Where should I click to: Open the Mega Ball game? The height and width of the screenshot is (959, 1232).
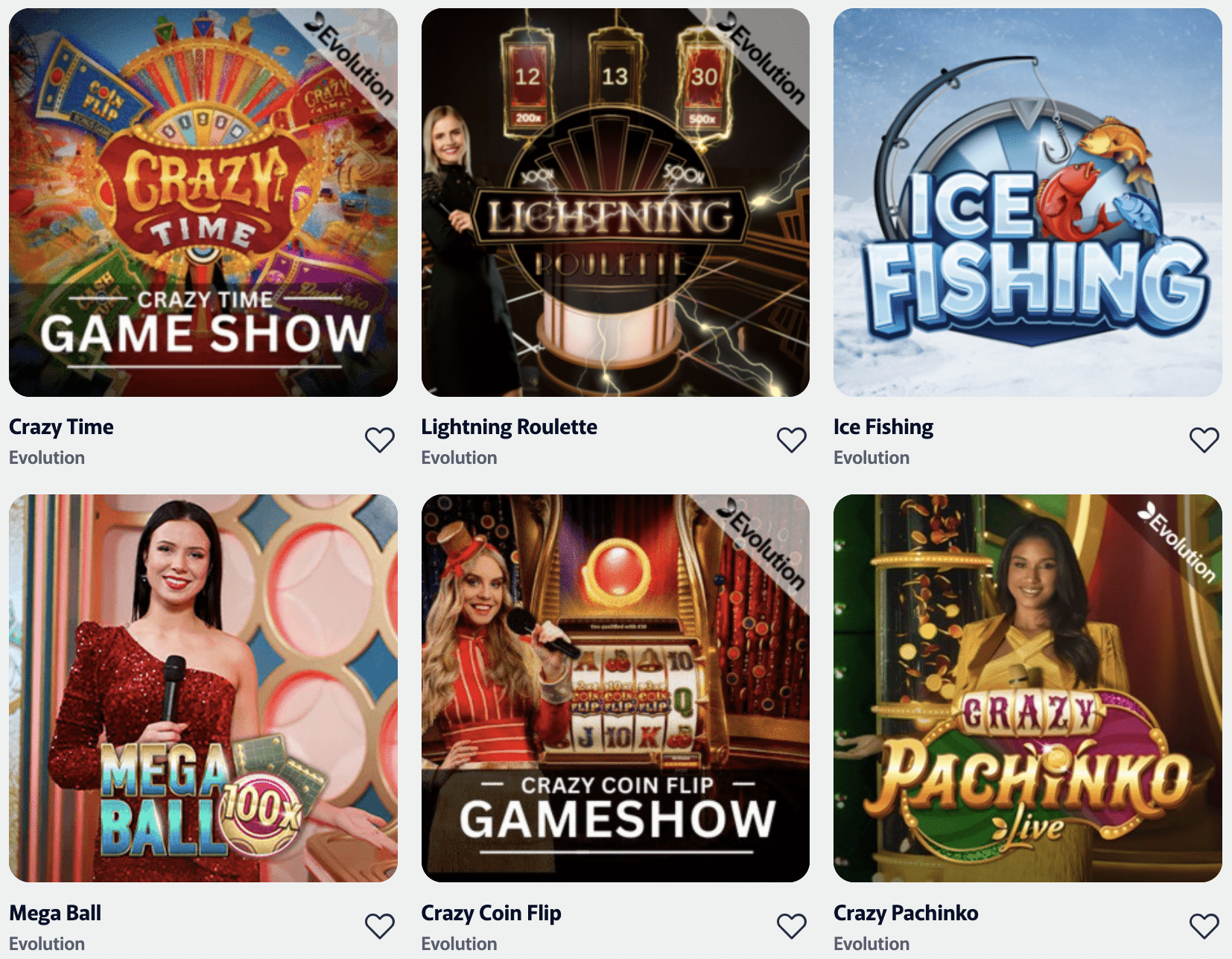pyautogui.click(x=203, y=688)
